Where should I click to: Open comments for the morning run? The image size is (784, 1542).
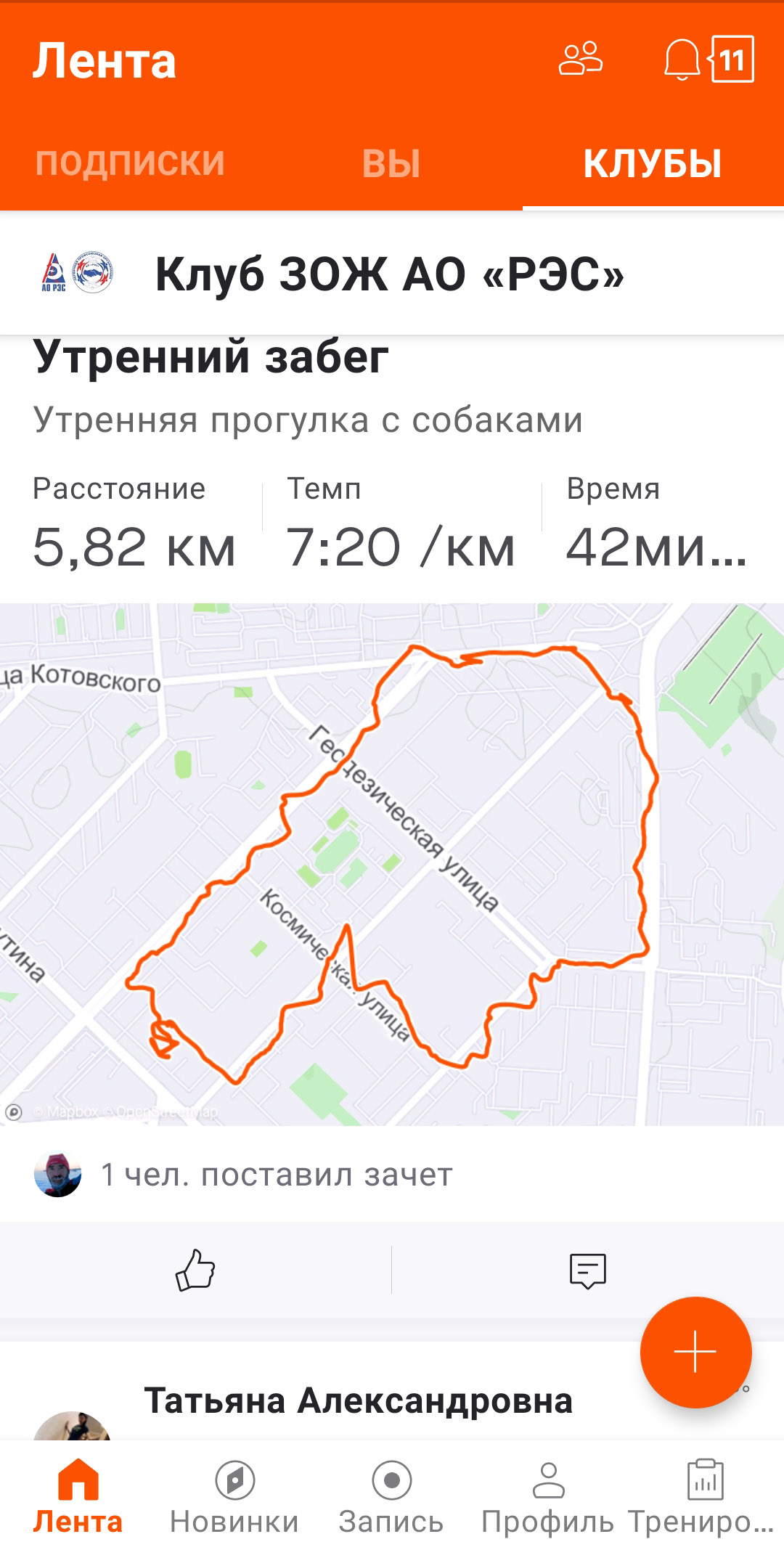point(588,1270)
